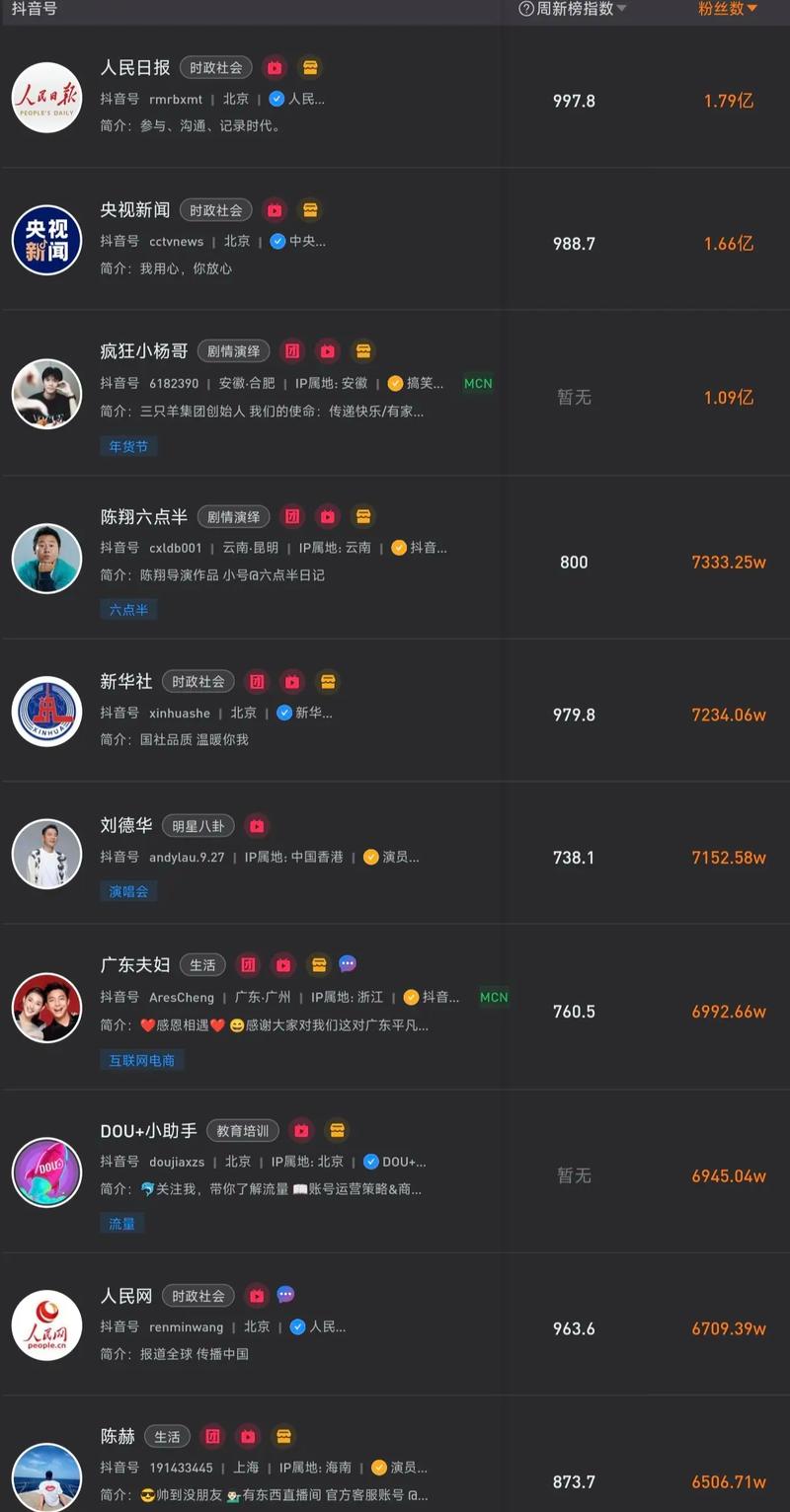
Task: Open the 央视新闻 account row
Action: 135,210
